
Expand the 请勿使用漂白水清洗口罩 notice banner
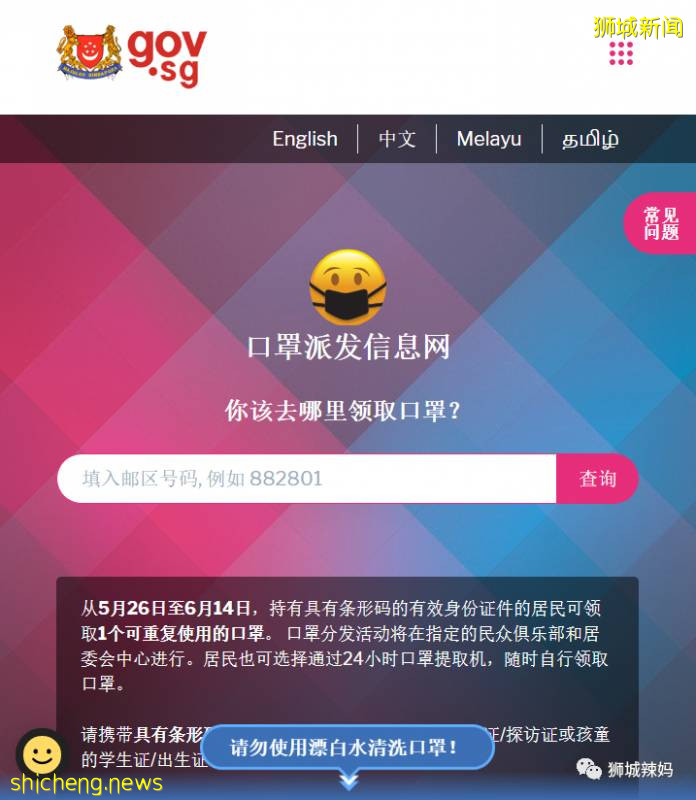point(346,749)
